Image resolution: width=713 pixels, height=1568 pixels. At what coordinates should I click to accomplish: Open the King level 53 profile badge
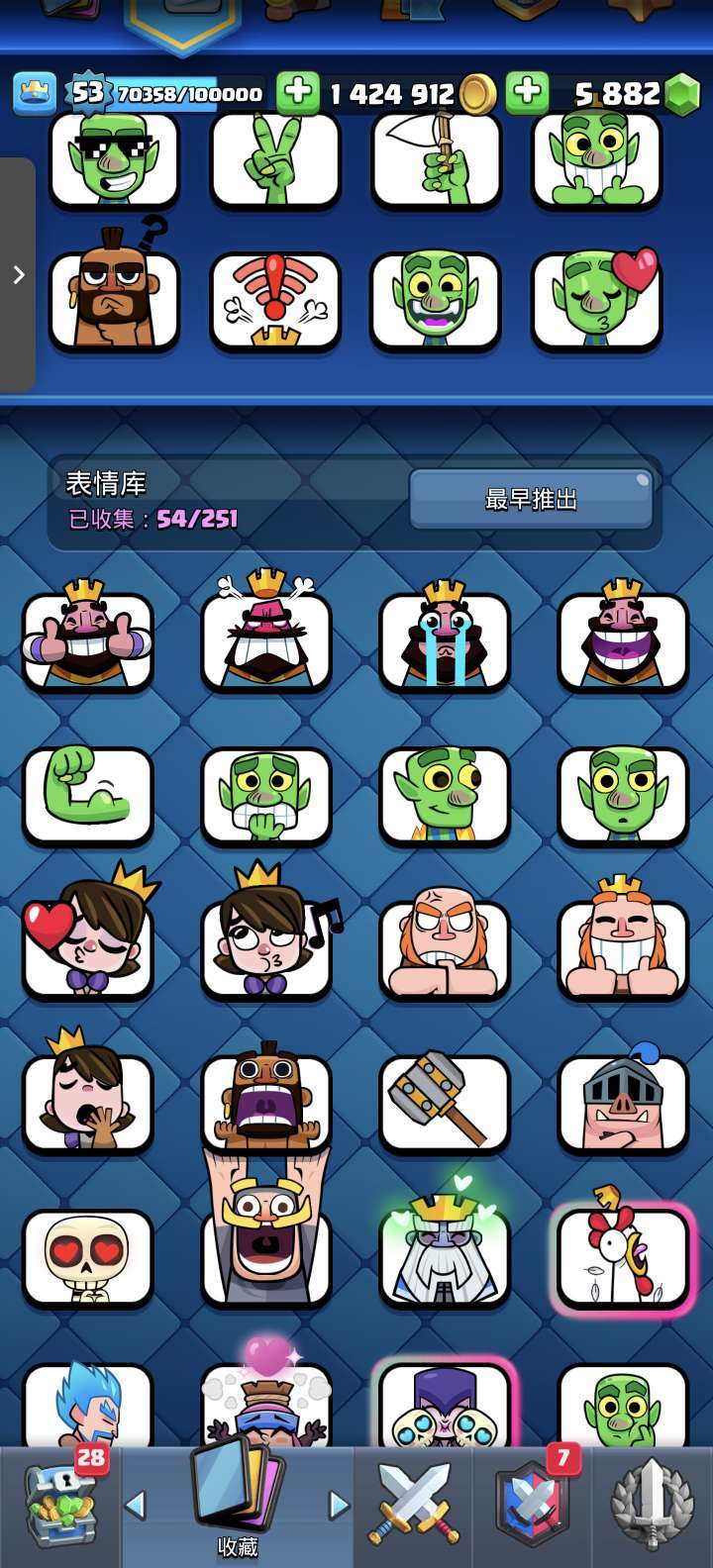click(x=87, y=93)
